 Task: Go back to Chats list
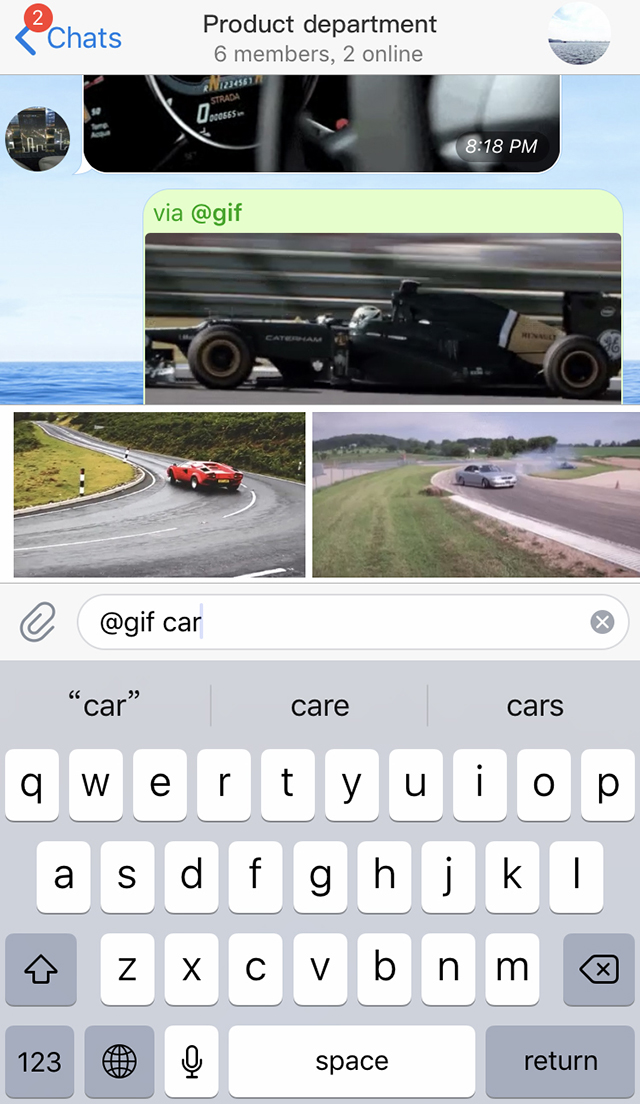point(68,38)
